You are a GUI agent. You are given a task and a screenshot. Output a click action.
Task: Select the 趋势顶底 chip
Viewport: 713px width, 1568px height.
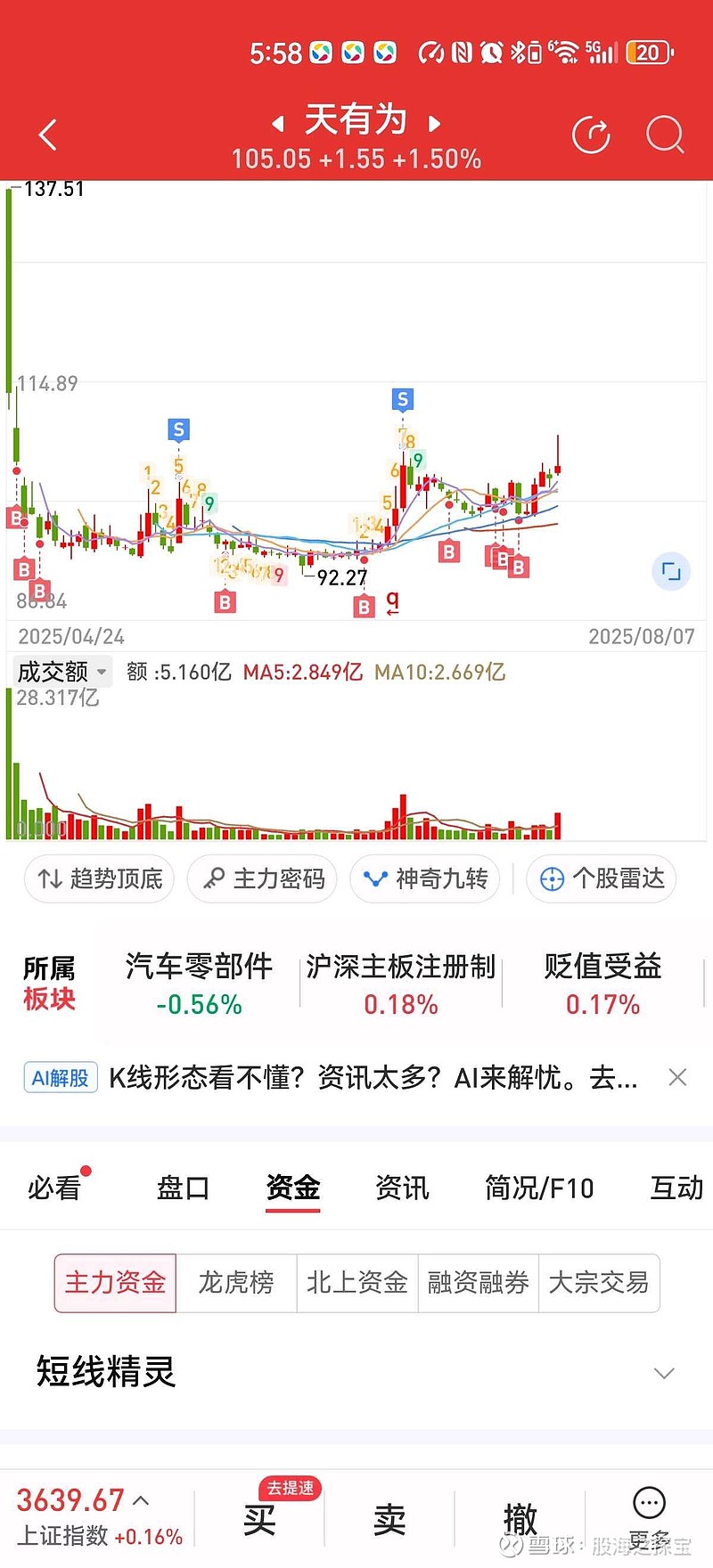pos(99,879)
